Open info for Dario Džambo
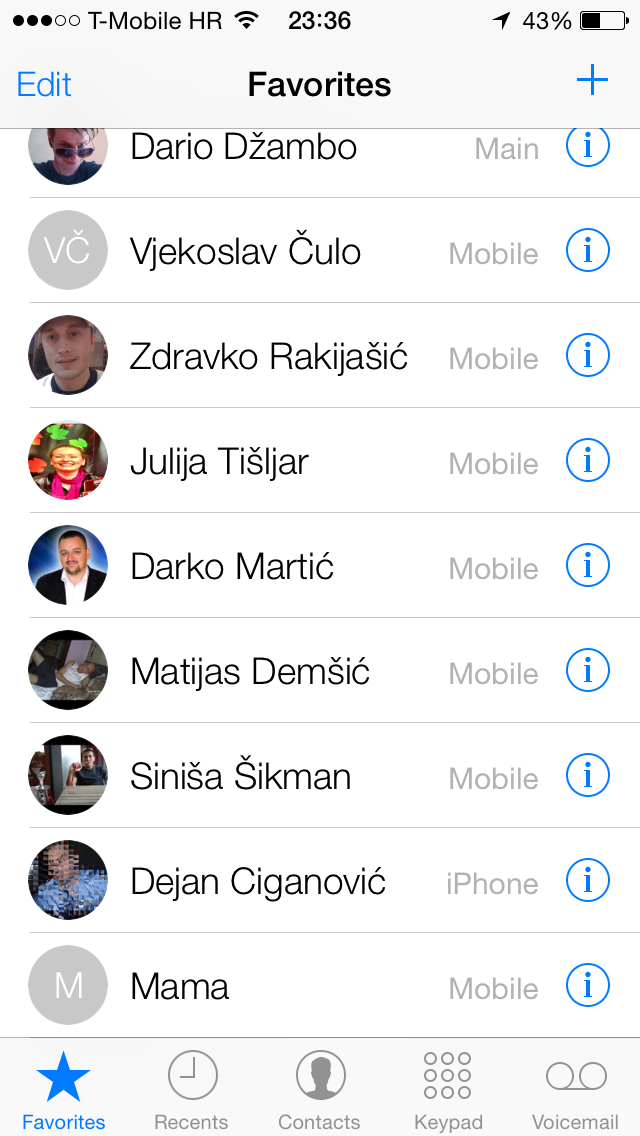The height and width of the screenshot is (1136, 640). (x=588, y=147)
